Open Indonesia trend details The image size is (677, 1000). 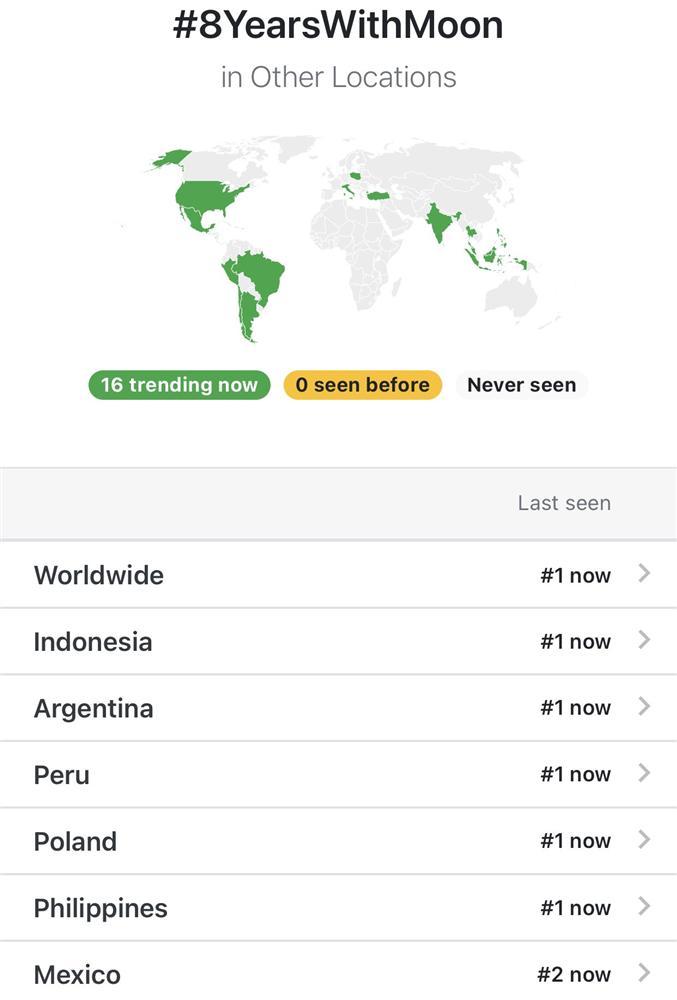click(x=338, y=641)
